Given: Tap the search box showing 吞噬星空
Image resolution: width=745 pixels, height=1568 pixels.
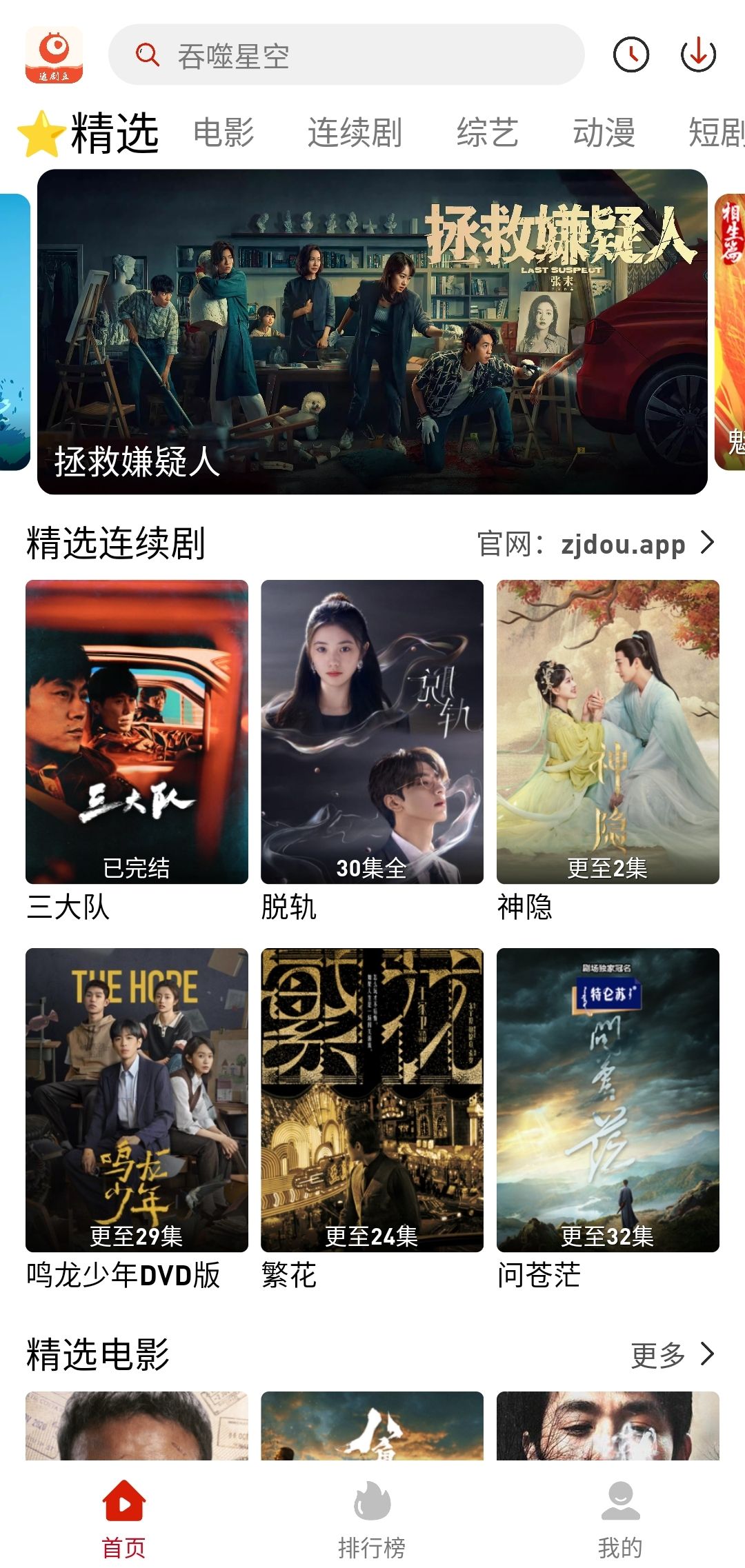Looking at the screenshot, I should click(346, 55).
